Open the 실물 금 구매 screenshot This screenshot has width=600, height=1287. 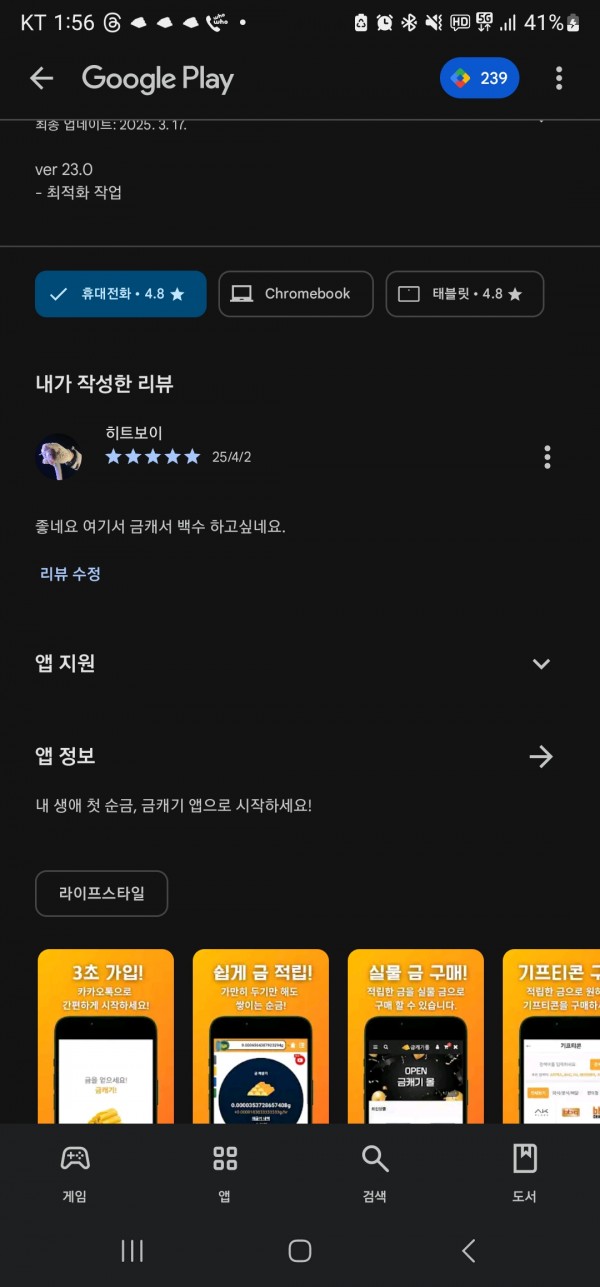coord(416,1036)
